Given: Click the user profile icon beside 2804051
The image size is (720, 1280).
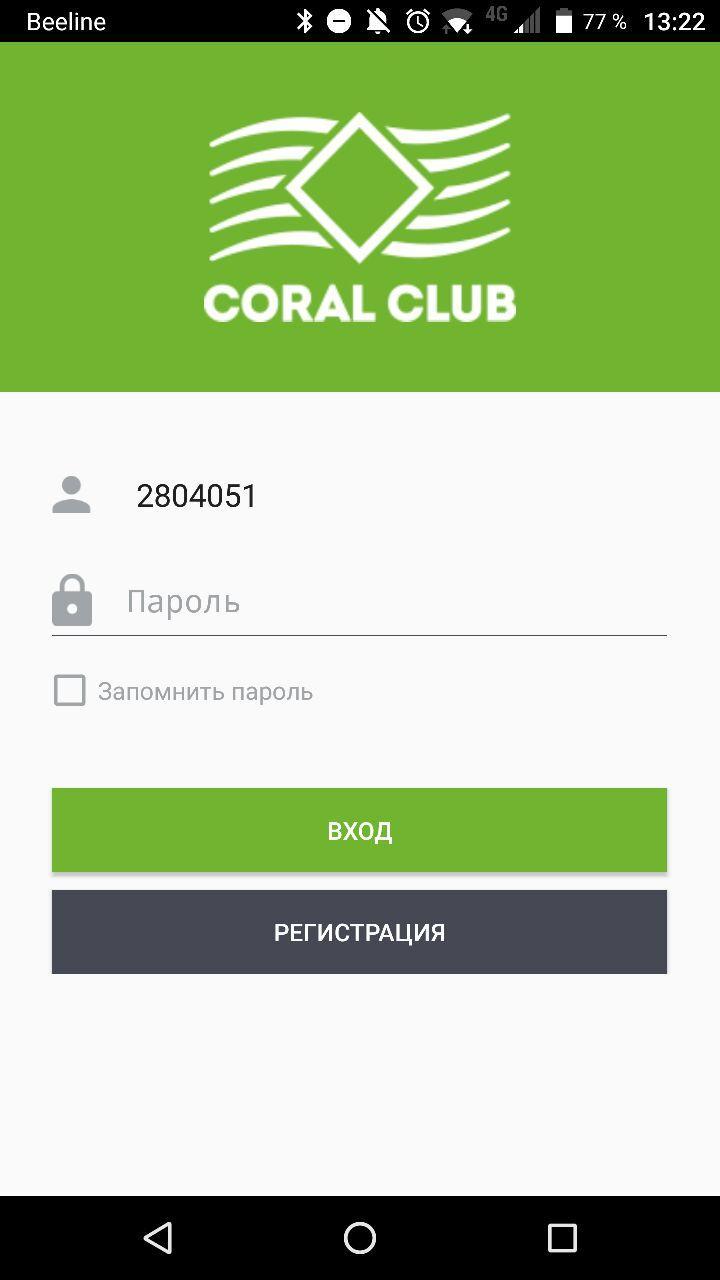Looking at the screenshot, I should [70, 494].
